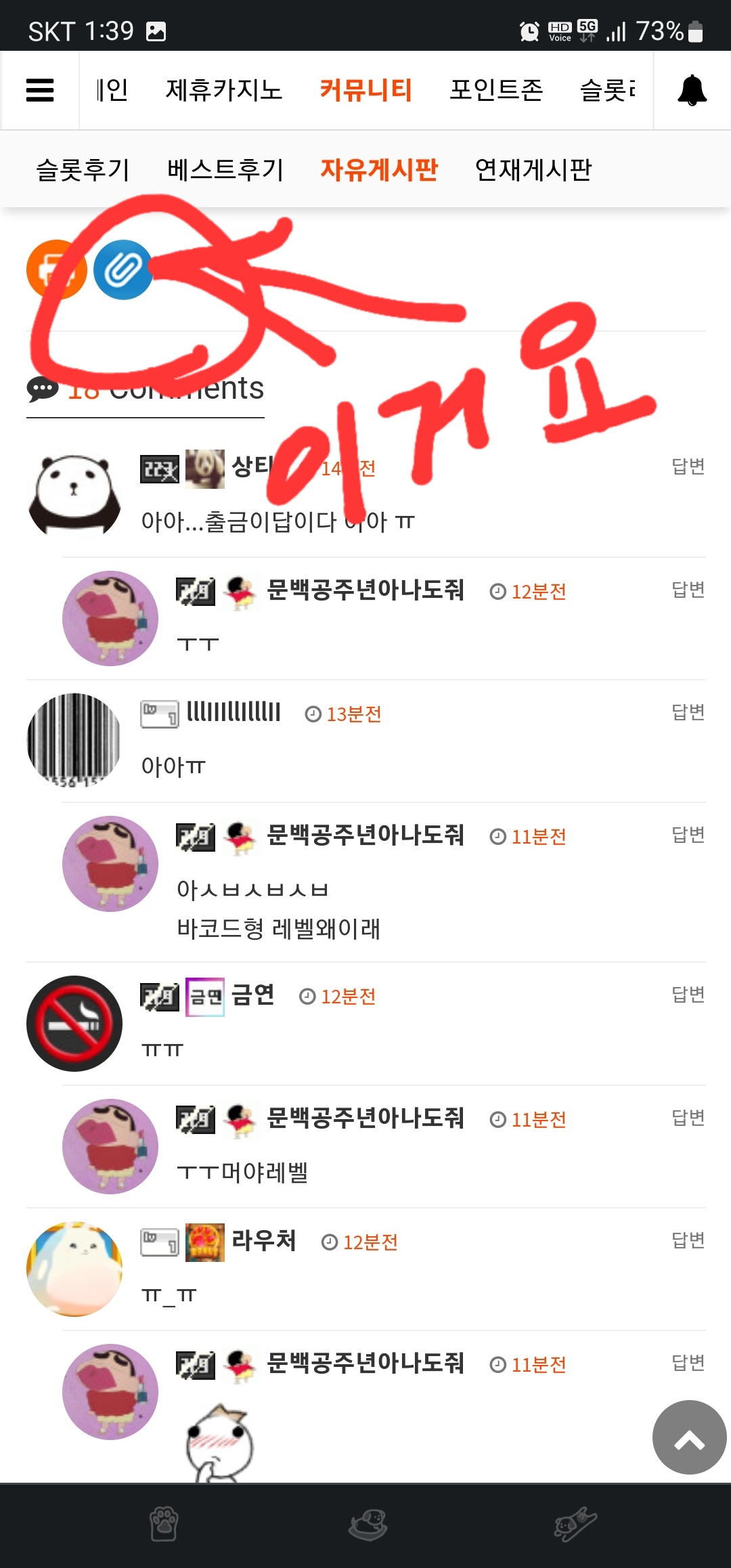
Task: Tap the blue paperclip link icon
Action: tap(123, 269)
